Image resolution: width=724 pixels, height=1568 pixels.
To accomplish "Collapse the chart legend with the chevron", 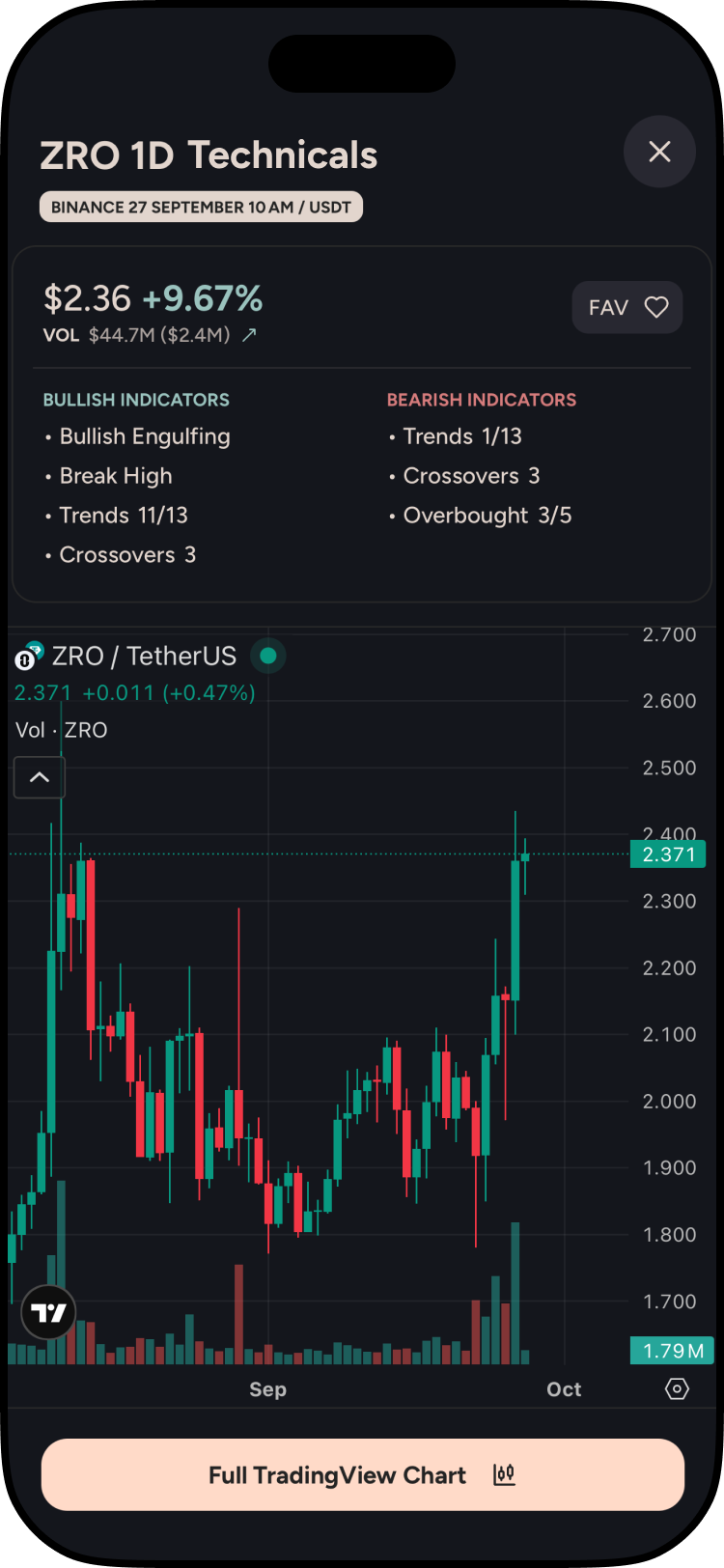I will click(39, 777).
